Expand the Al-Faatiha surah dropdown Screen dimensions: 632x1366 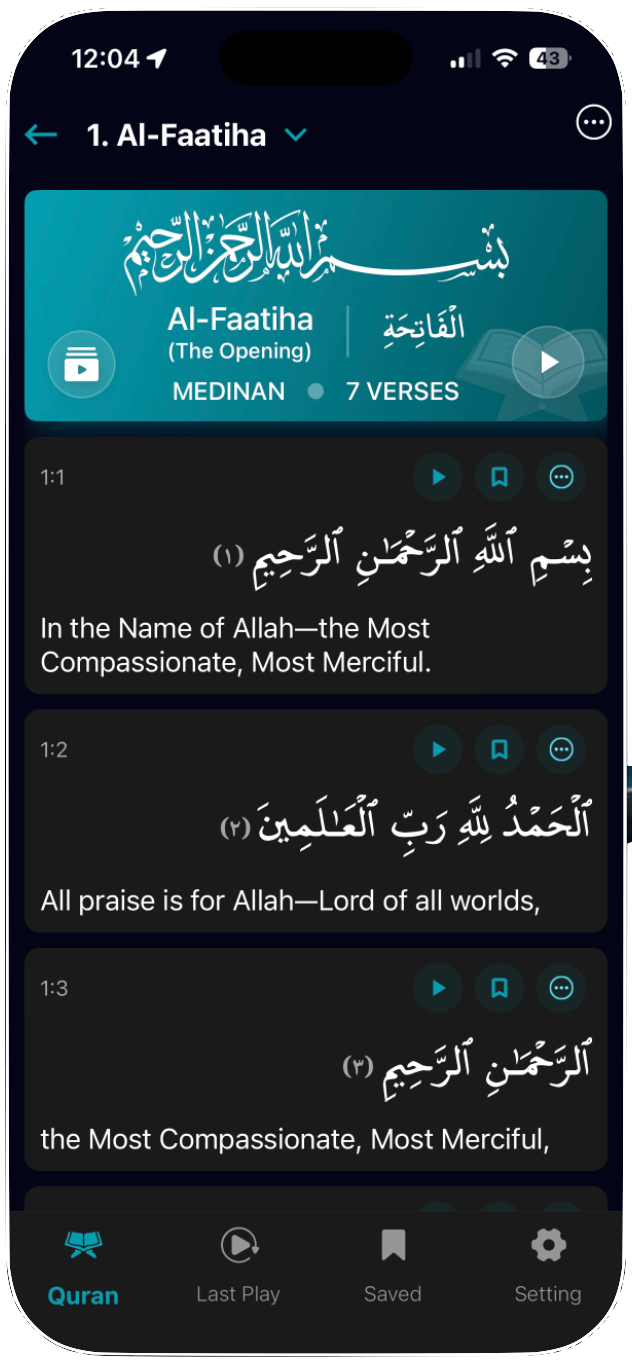[296, 135]
